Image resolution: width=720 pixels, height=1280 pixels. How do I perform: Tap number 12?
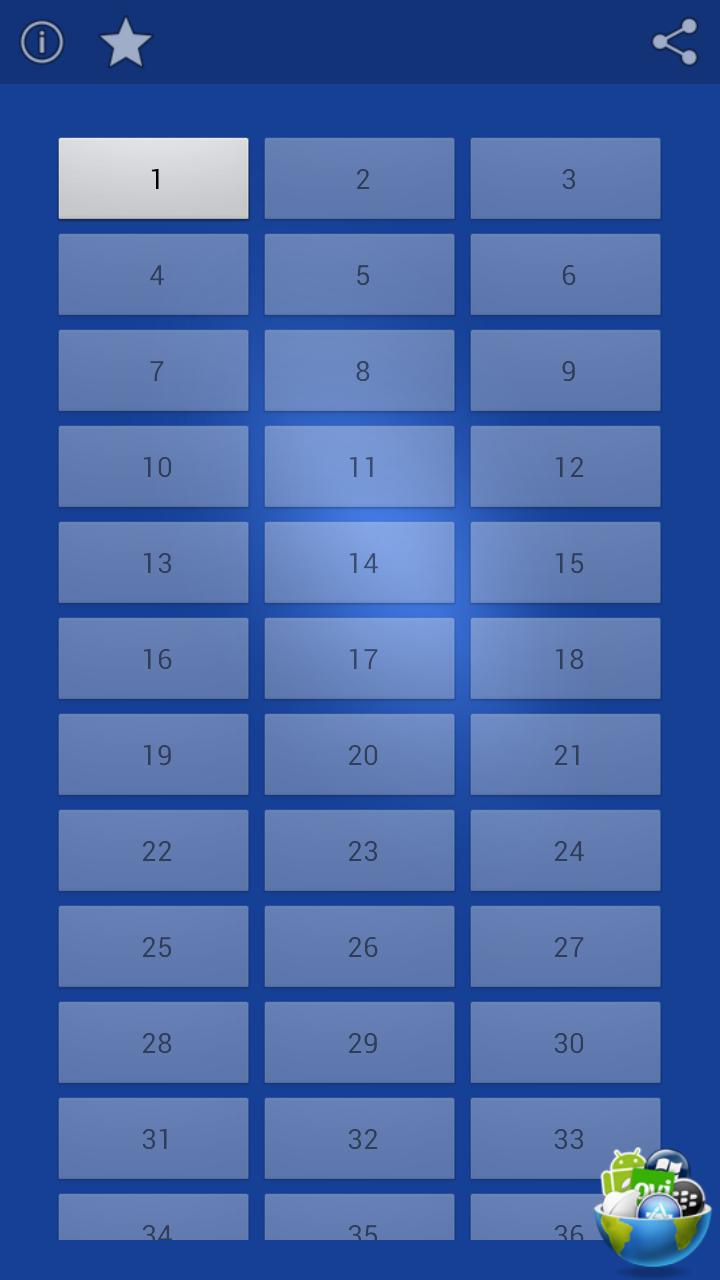pyautogui.click(x=566, y=466)
